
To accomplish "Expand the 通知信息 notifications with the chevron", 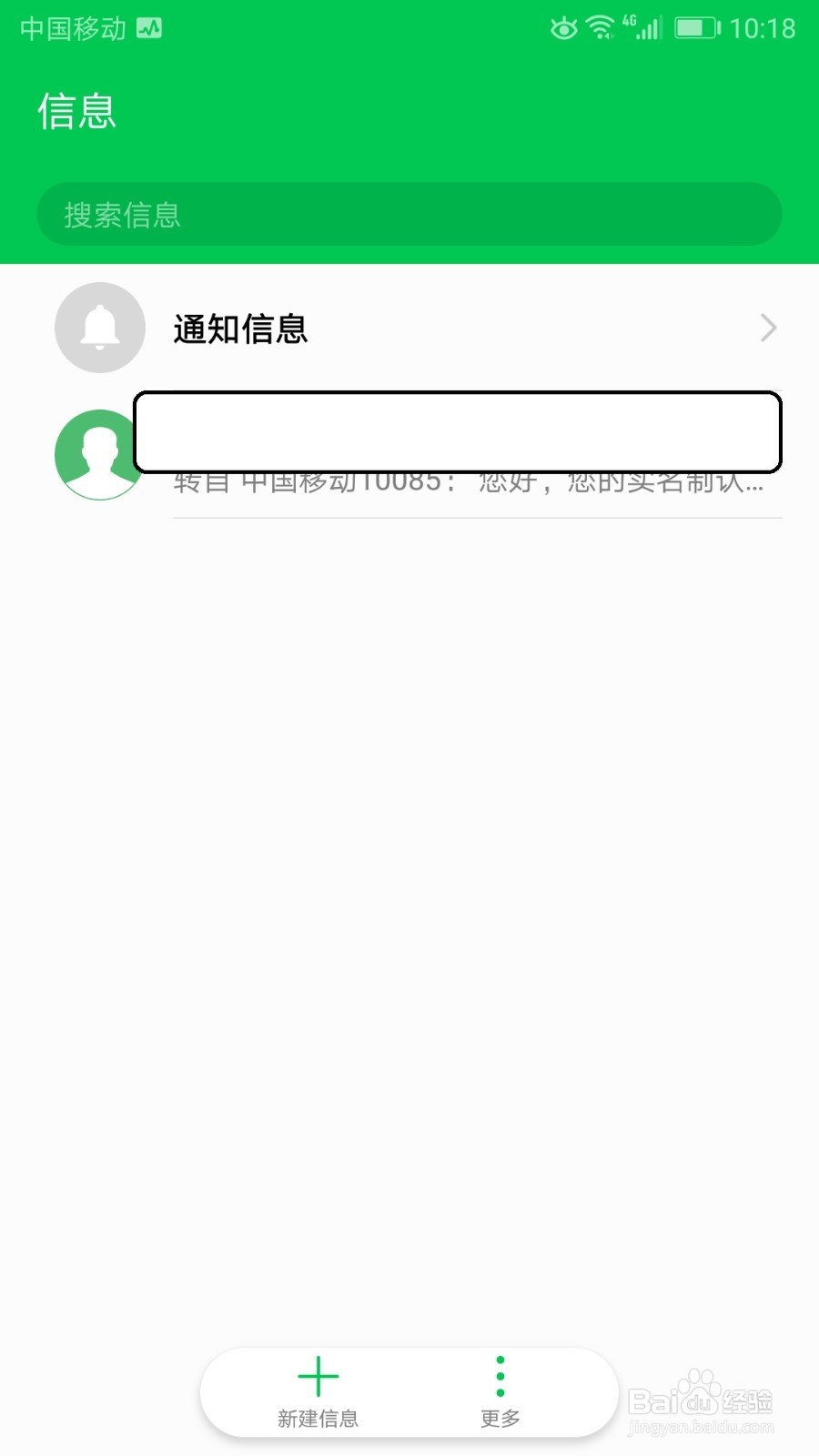I will click(x=767, y=328).
